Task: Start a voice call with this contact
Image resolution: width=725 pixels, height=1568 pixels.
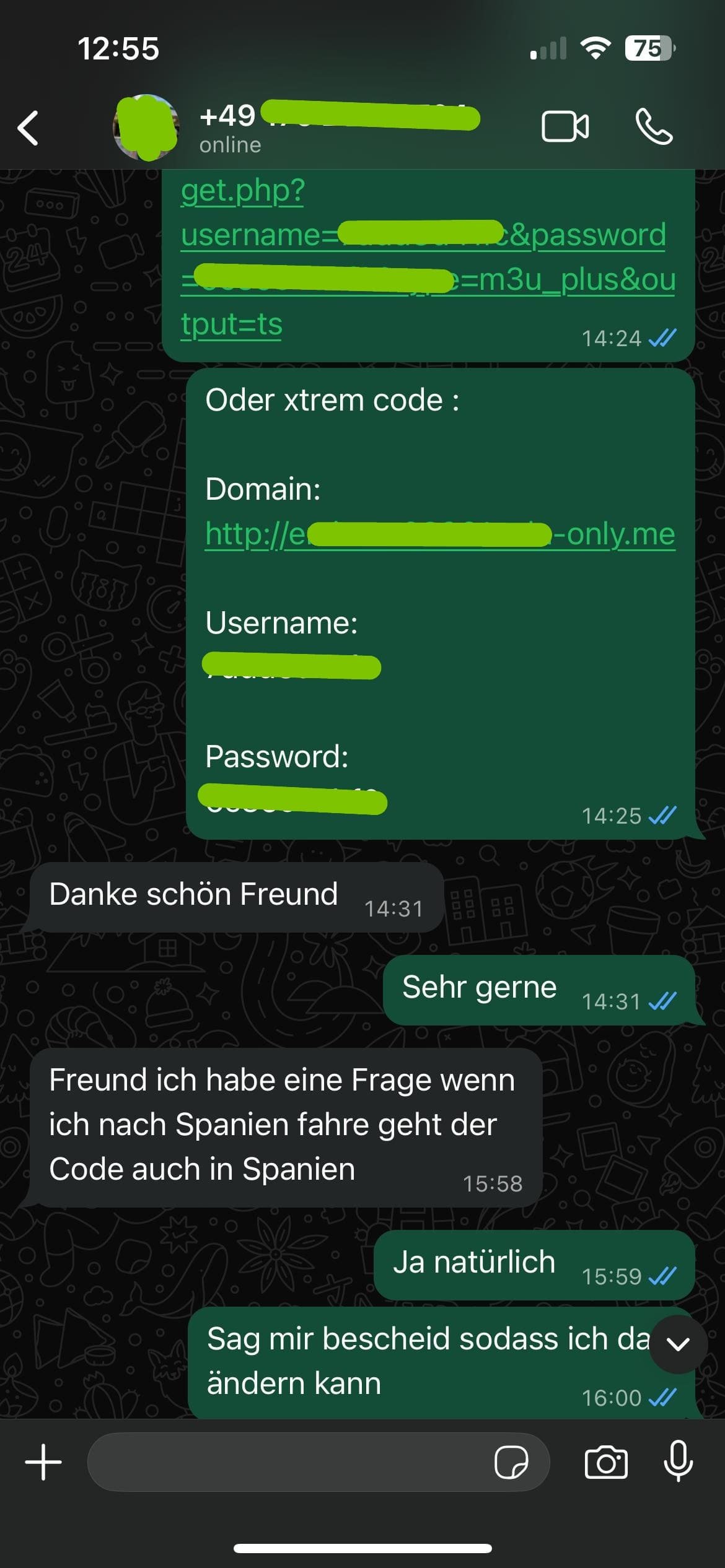Action: [654, 127]
